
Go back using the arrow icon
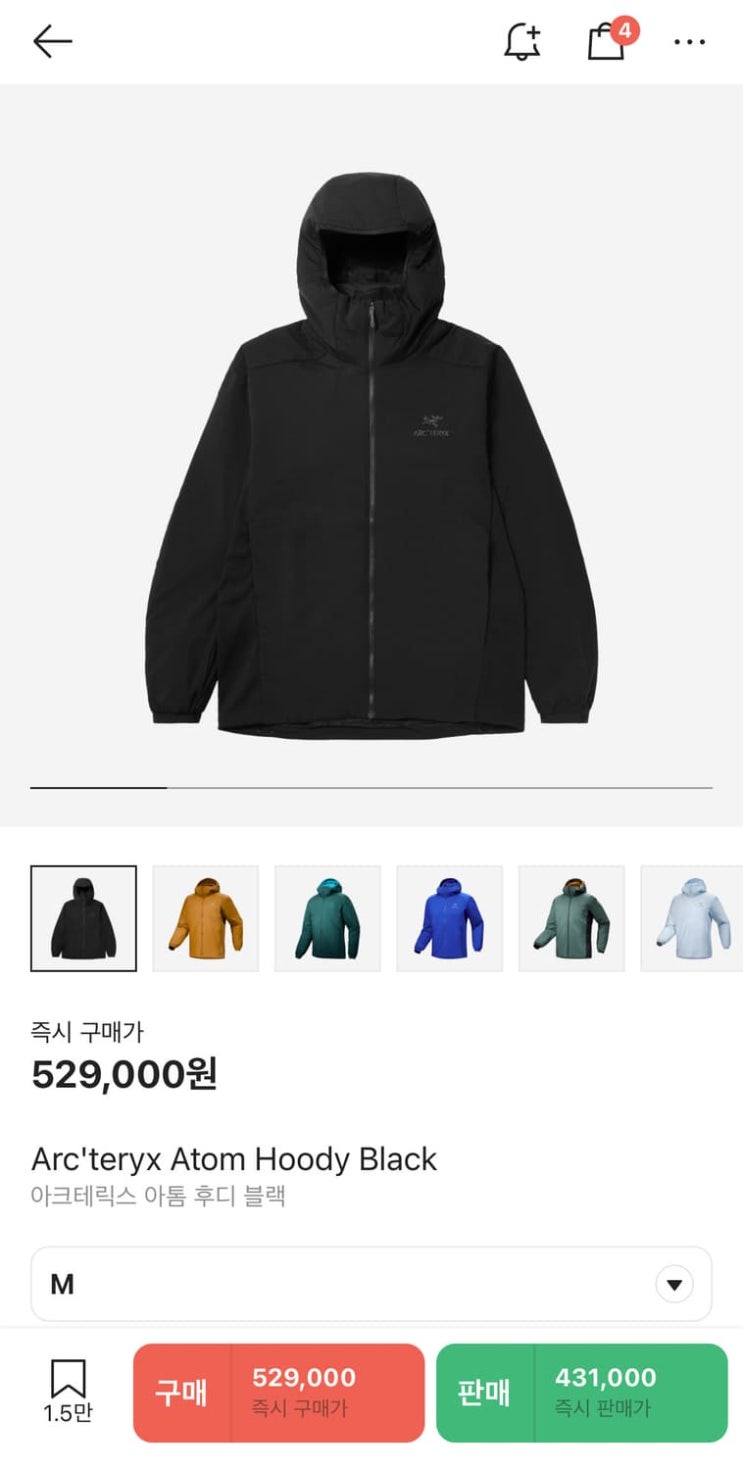point(52,41)
